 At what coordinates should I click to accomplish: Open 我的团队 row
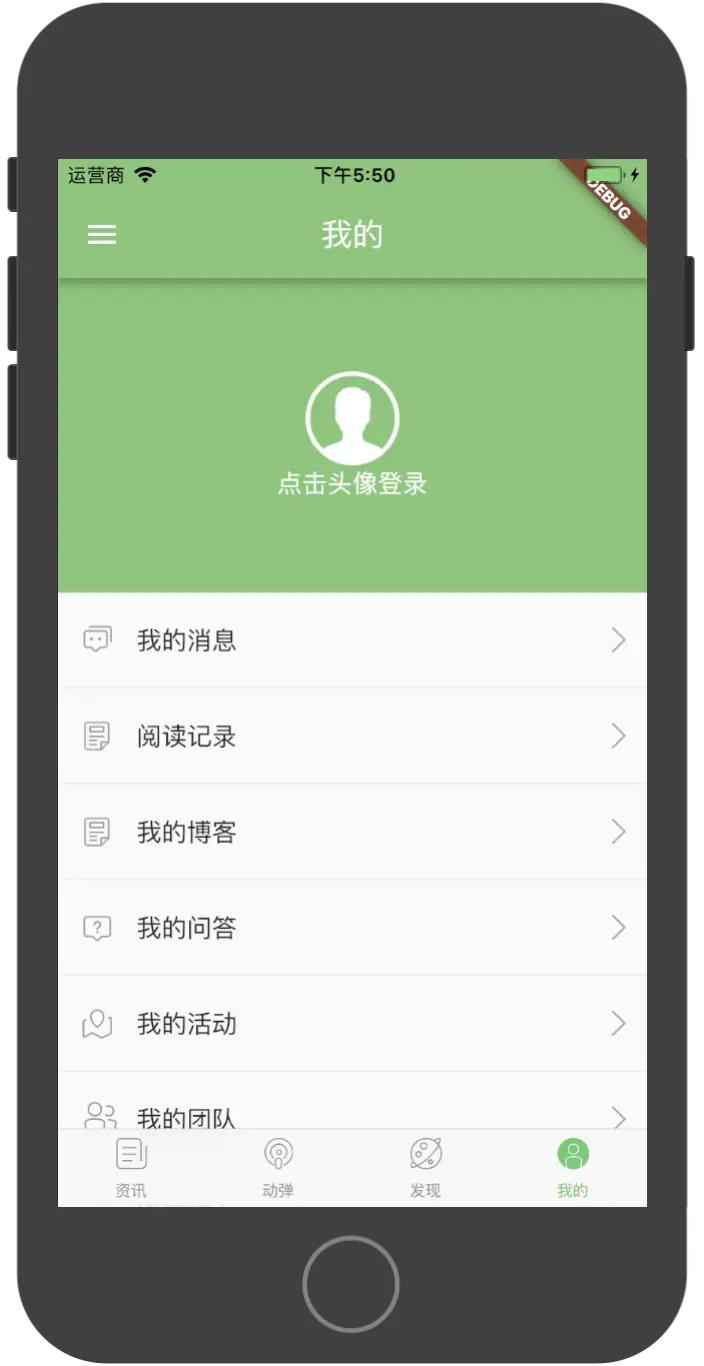(x=352, y=1112)
